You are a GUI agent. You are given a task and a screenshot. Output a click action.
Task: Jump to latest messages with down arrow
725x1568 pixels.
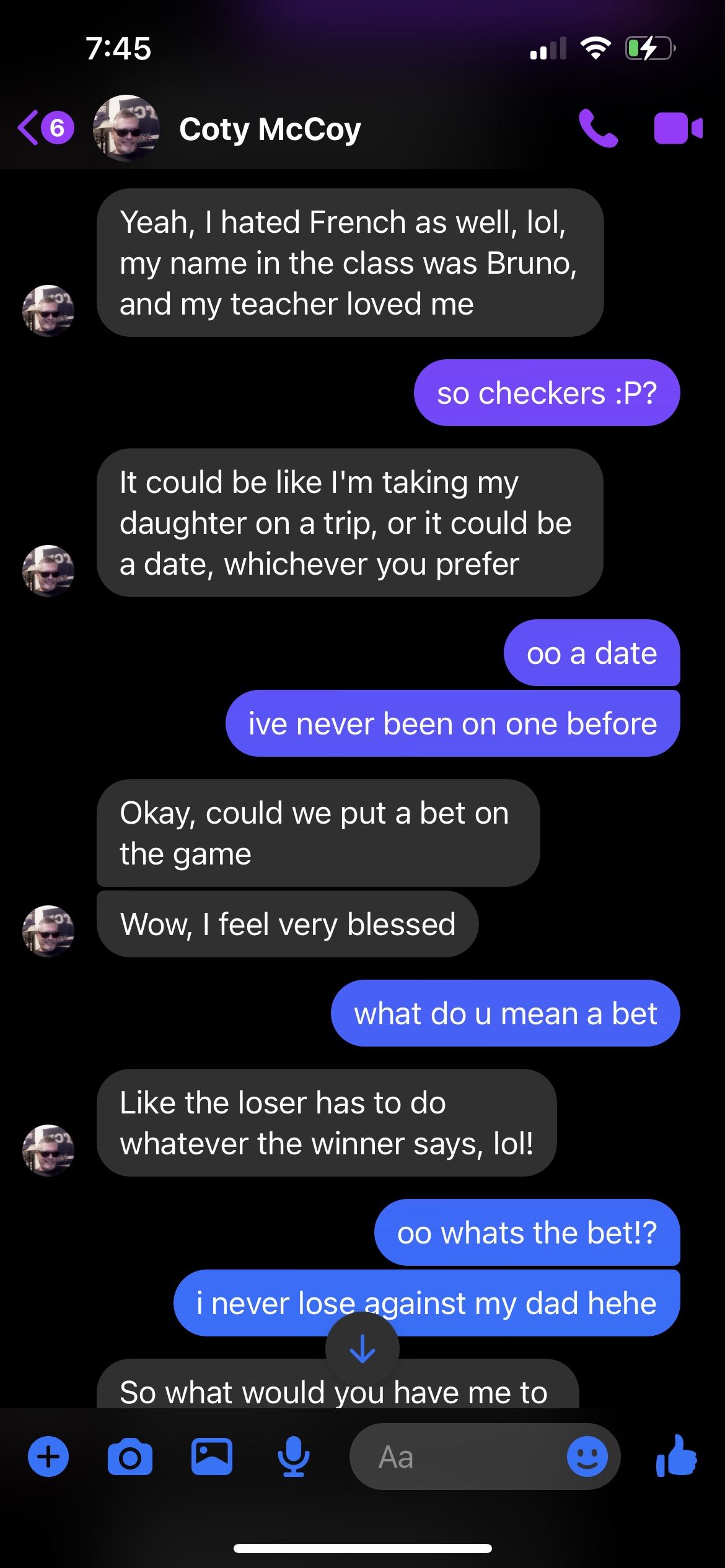click(x=362, y=1348)
